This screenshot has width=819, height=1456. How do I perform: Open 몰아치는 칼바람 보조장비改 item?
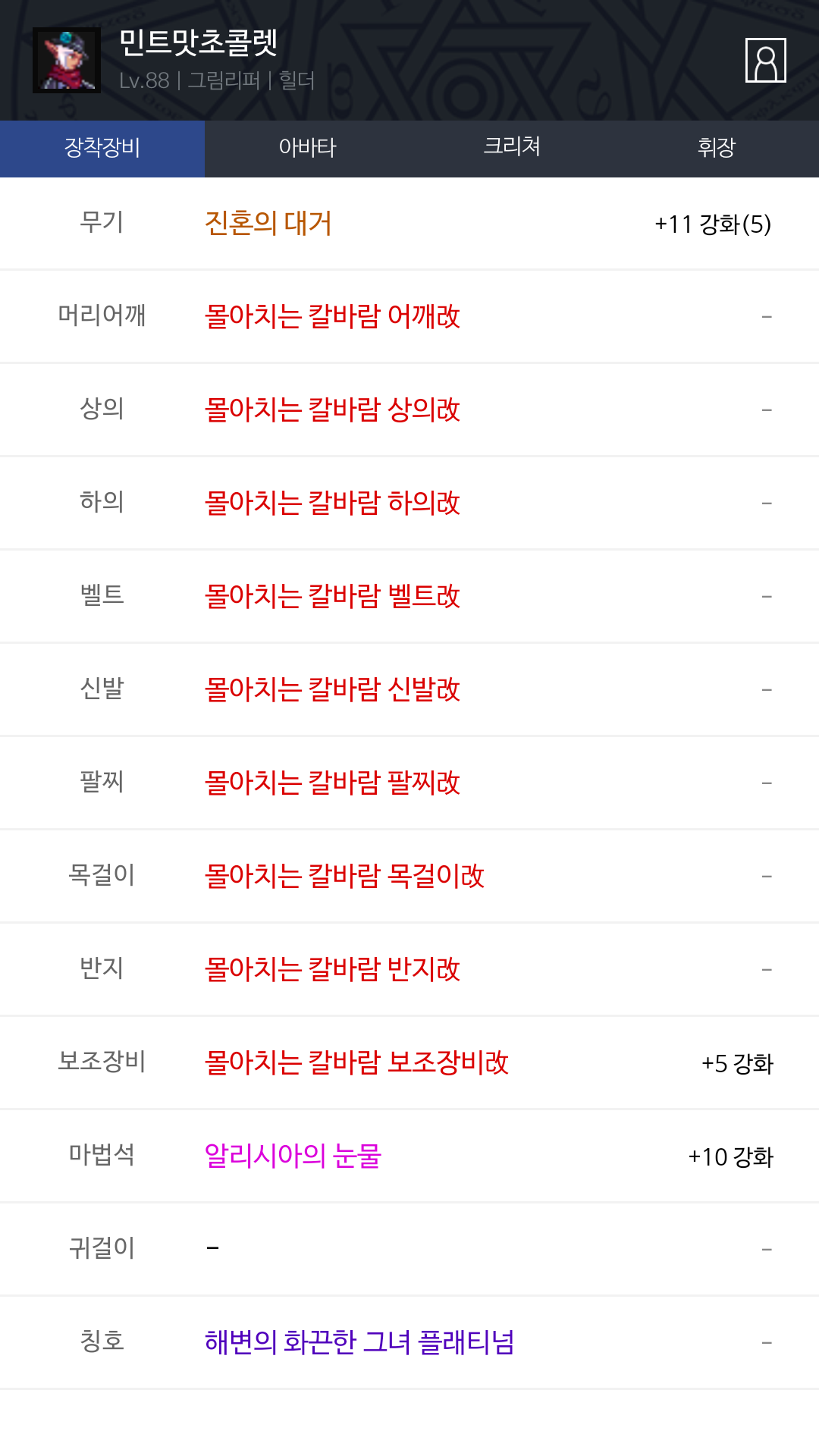click(356, 1062)
